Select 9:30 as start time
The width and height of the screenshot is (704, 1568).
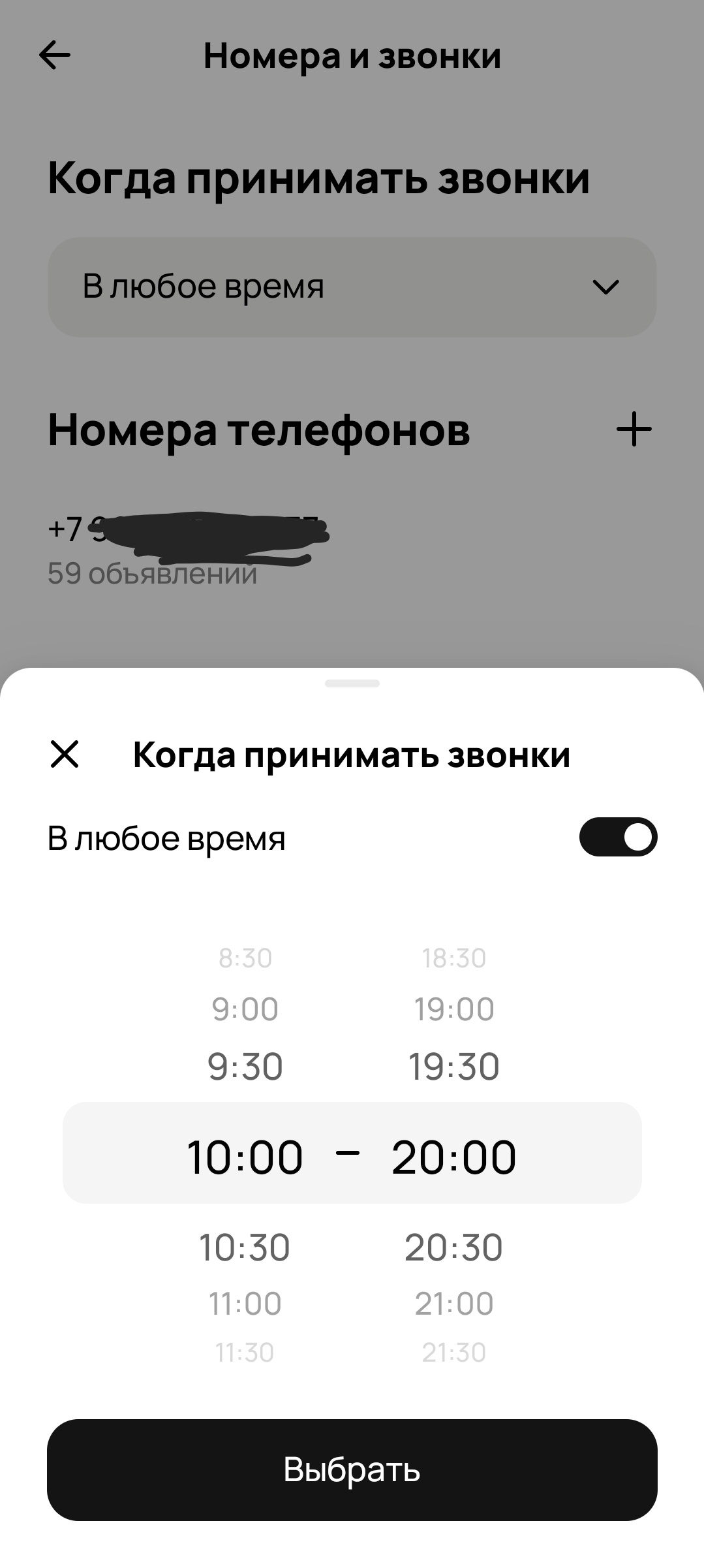pos(245,1067)
